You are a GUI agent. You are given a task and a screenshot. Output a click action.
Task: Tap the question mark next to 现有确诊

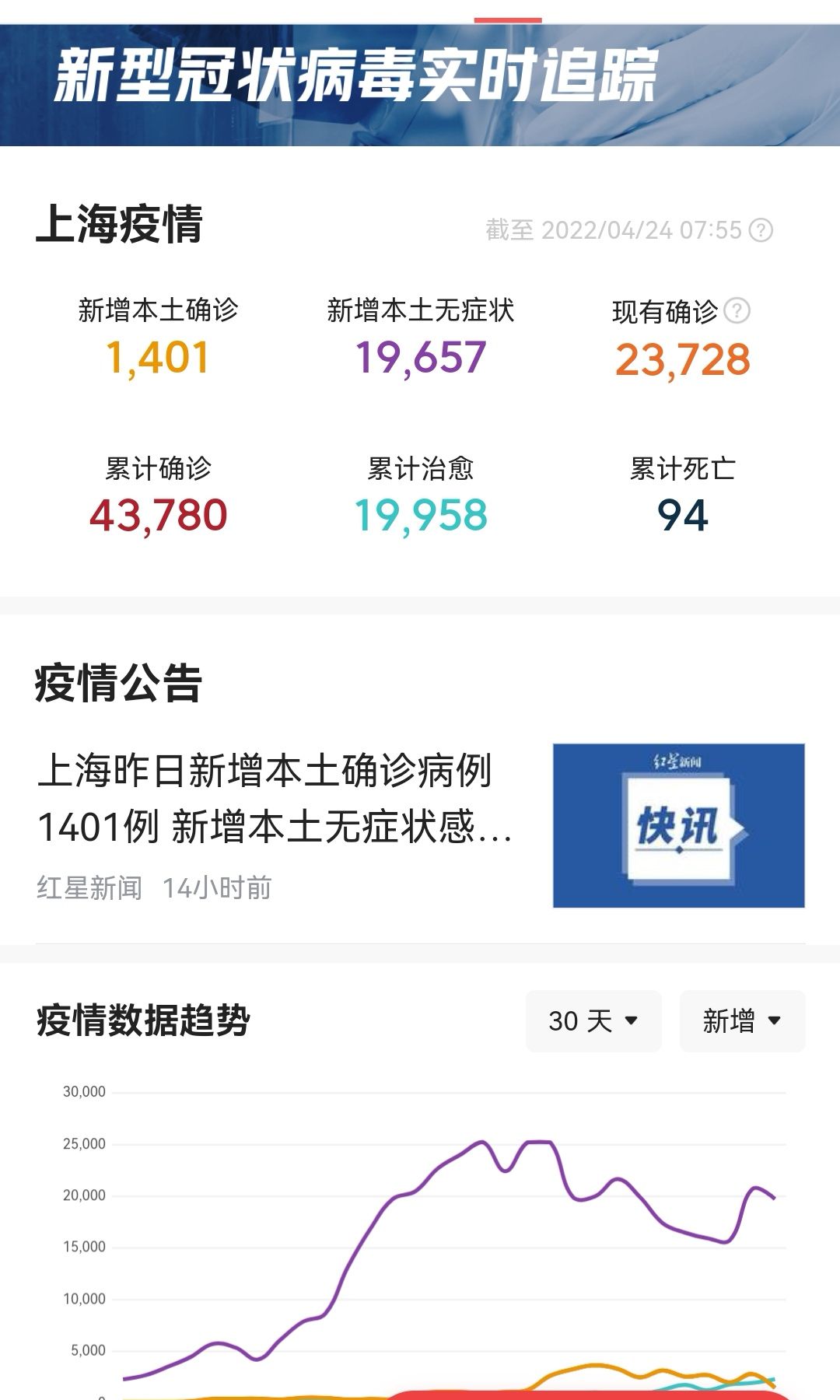click(x=737, y=310)
